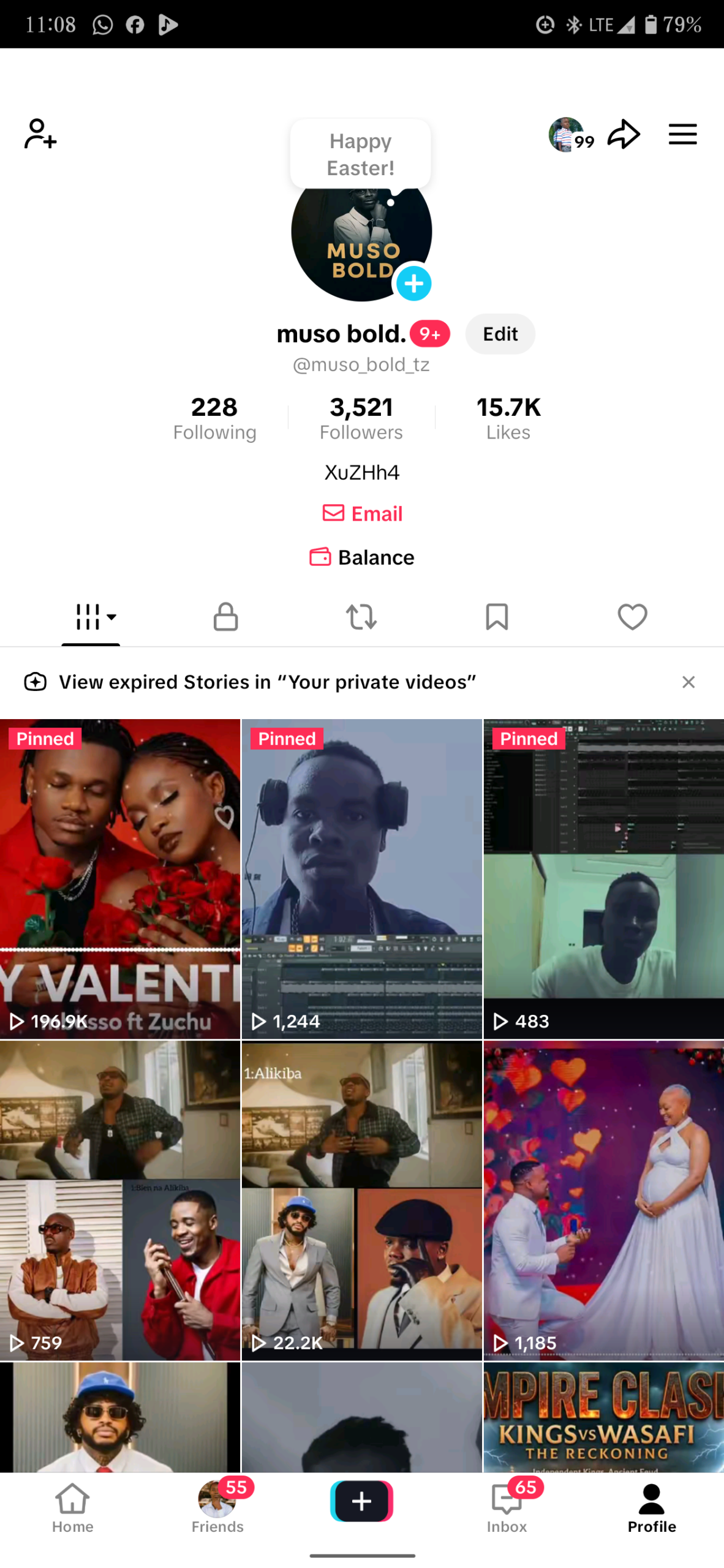Open the hamburger menu
This screenshot has height=1568, width=724.
(682, 134)
